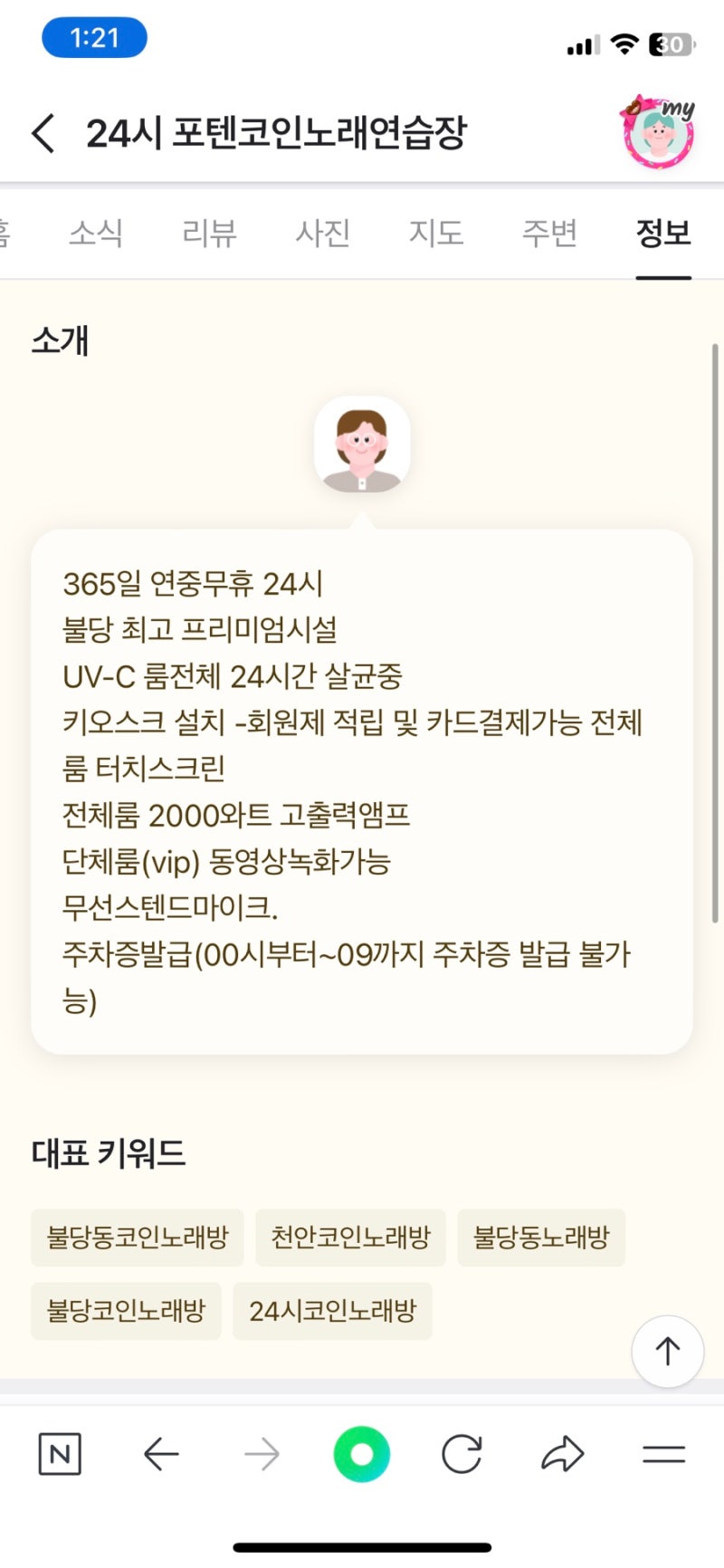
Task: Select the 사진 tab
Action: [x=322, y=233]
